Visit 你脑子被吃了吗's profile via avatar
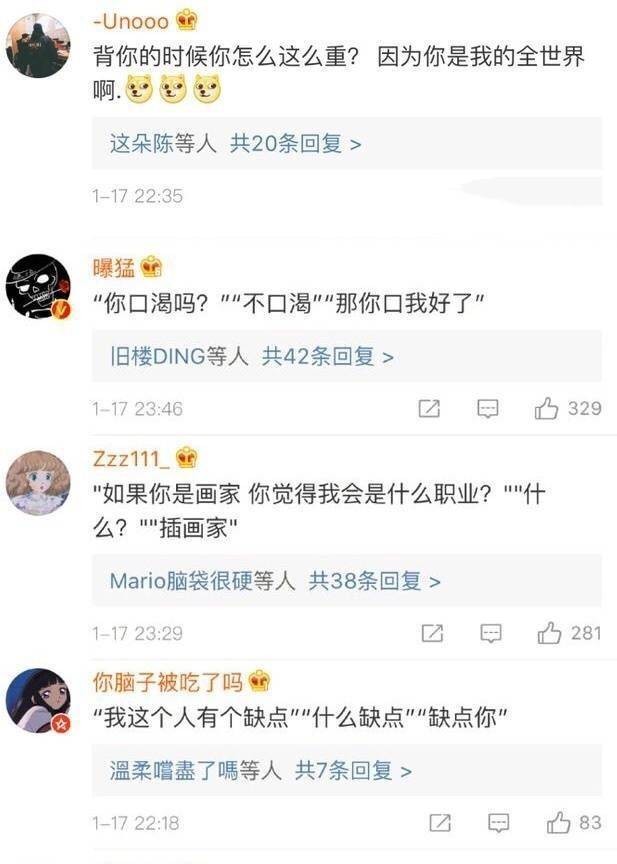This screenshot has height=864, width=617. (x=38, y=701)
